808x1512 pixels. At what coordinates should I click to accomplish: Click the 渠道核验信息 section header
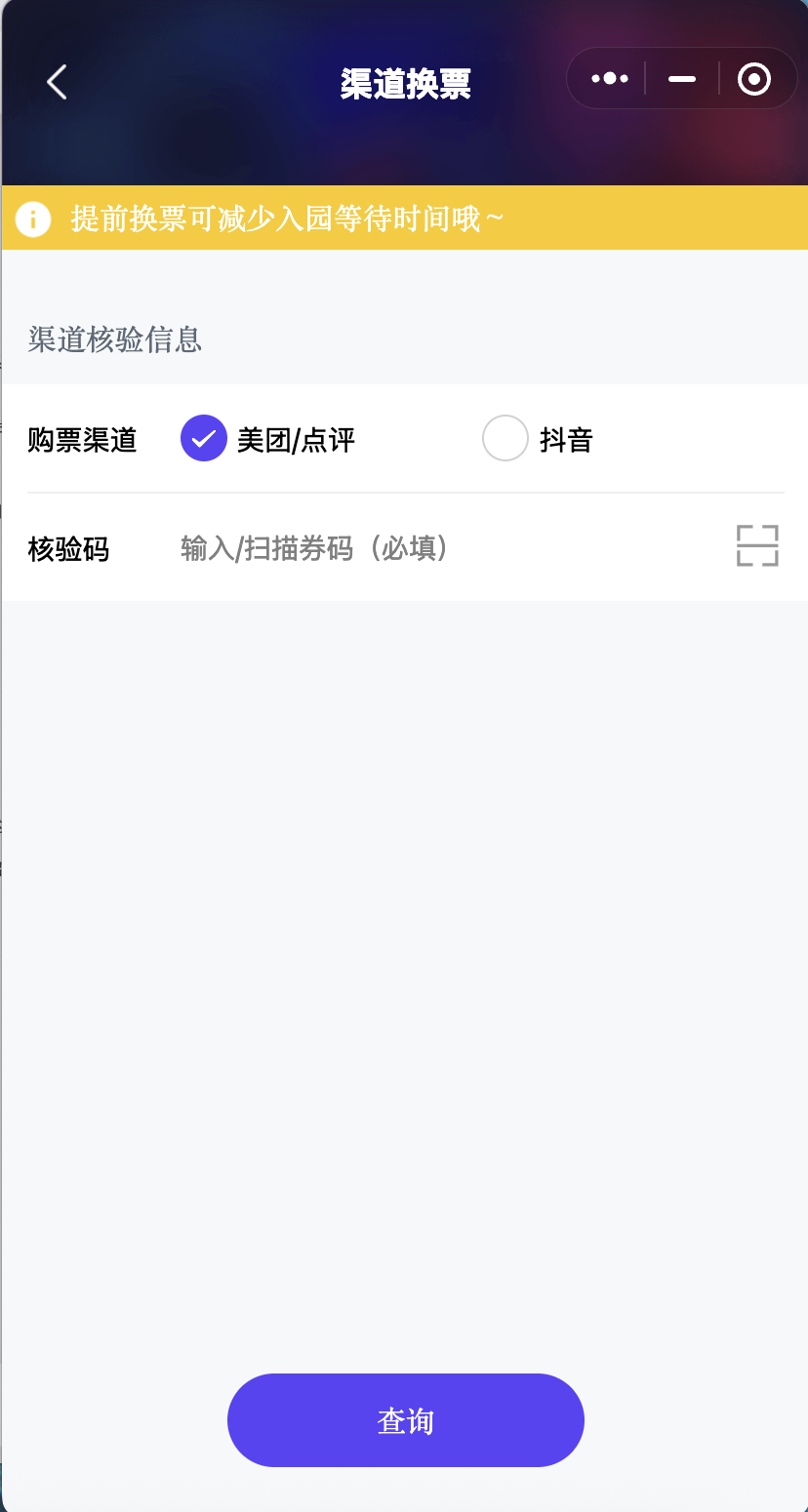[114, 340]
